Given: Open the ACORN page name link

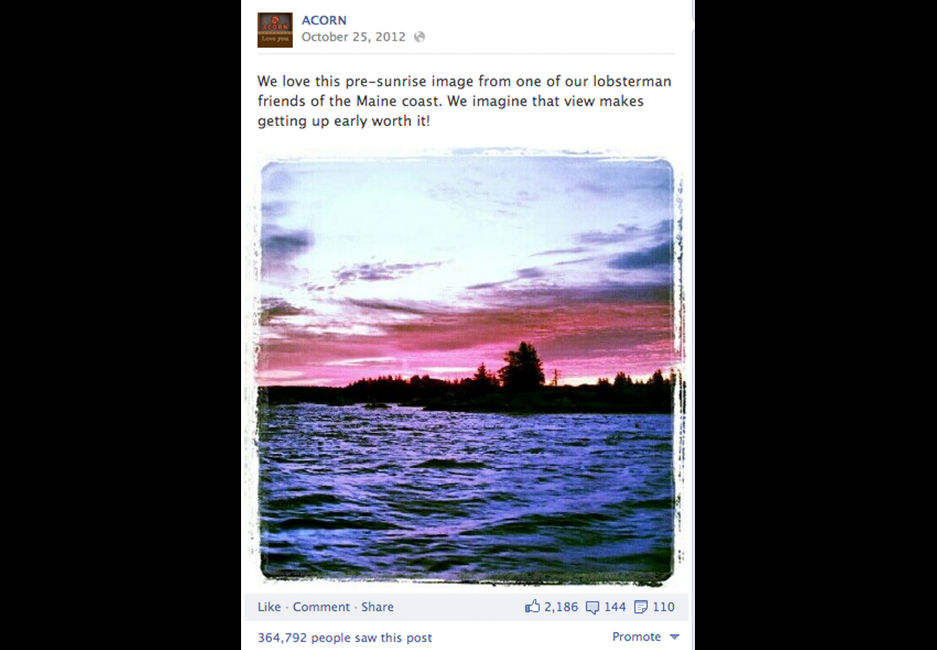Looking at the screenshot, I should [323, 19].
